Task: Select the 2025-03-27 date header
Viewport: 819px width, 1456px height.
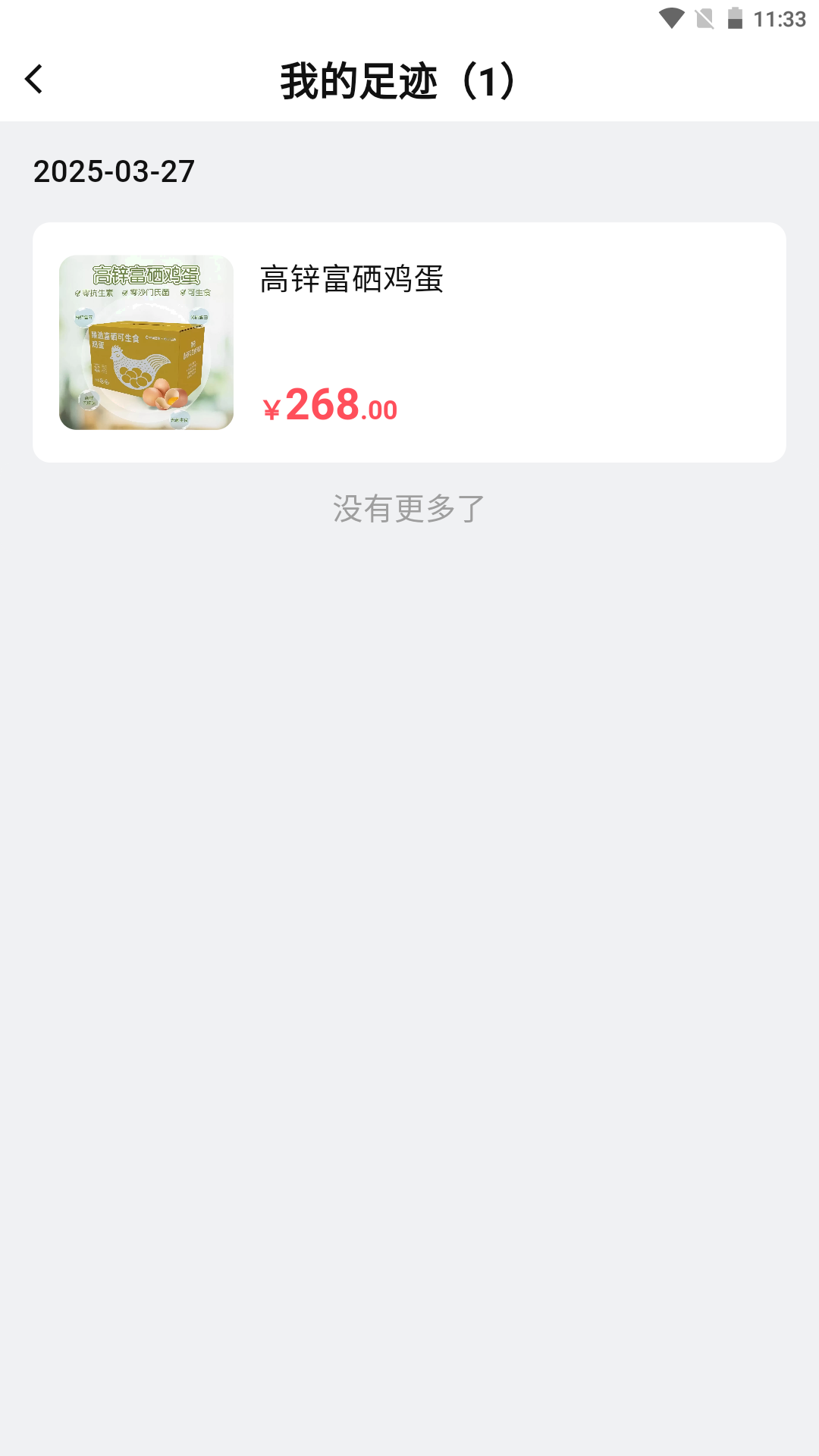Action: (x=114, y=171)
